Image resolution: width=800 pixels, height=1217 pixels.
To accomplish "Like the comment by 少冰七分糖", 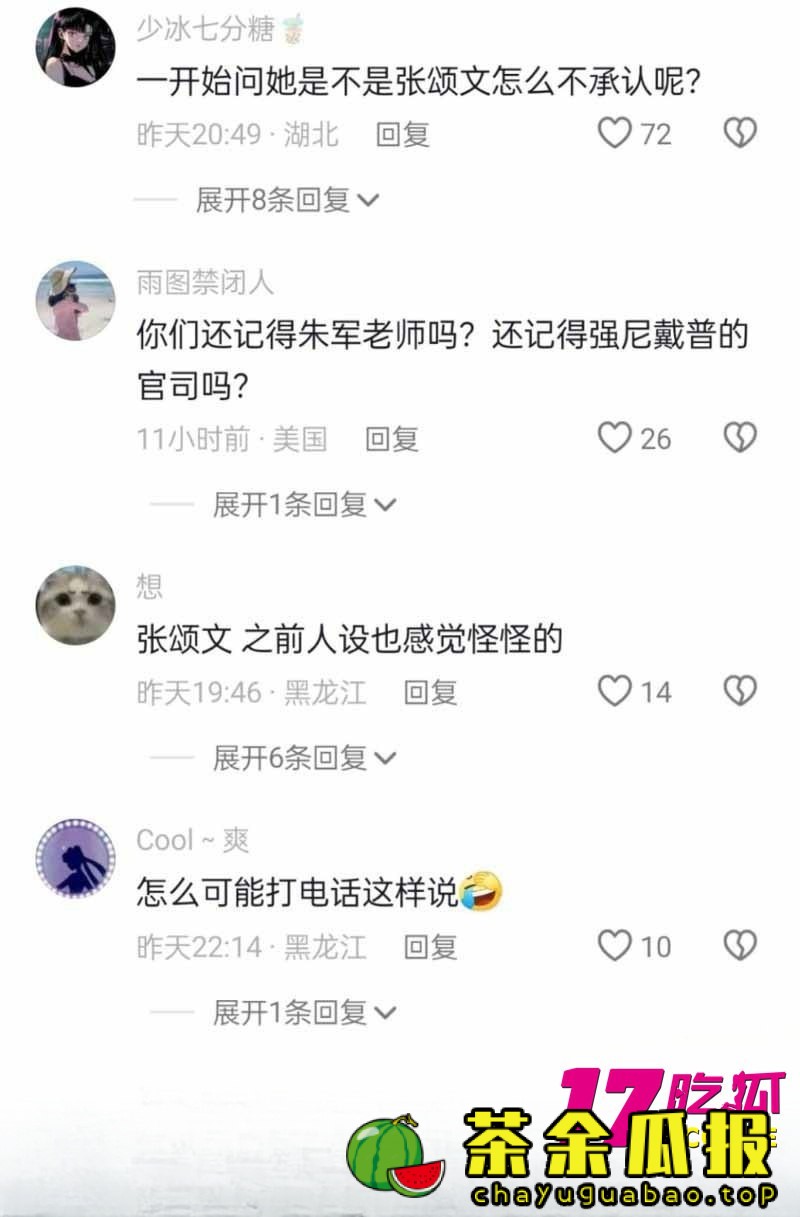I will tap(615, 133).
